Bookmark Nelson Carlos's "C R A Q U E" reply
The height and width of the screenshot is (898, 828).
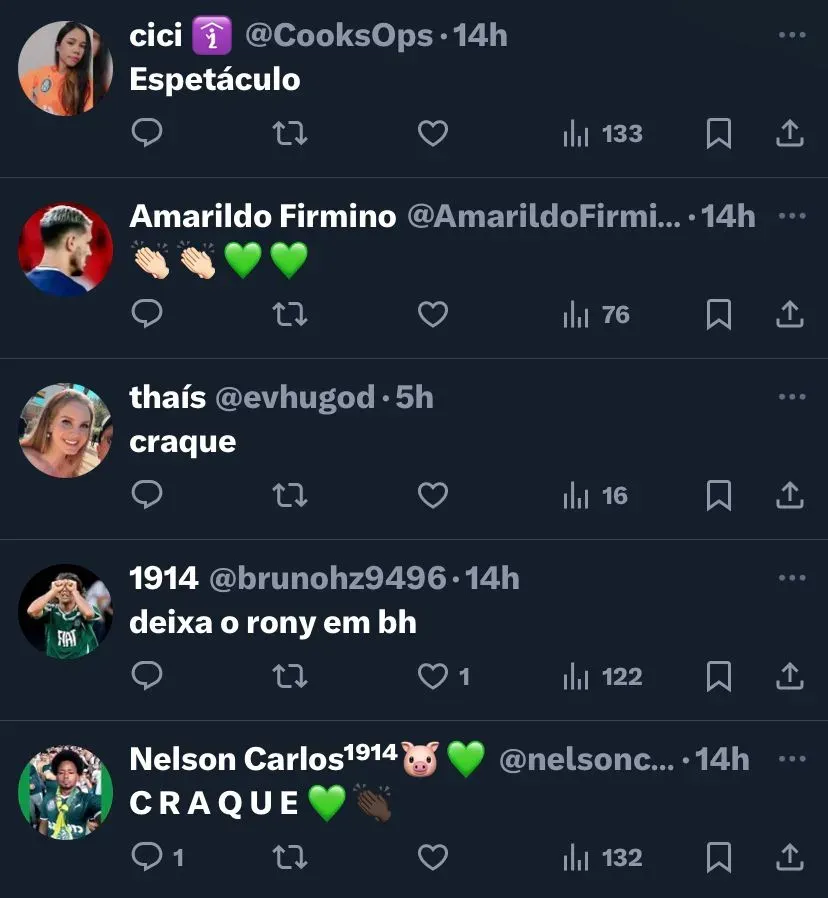coord(718,858)
